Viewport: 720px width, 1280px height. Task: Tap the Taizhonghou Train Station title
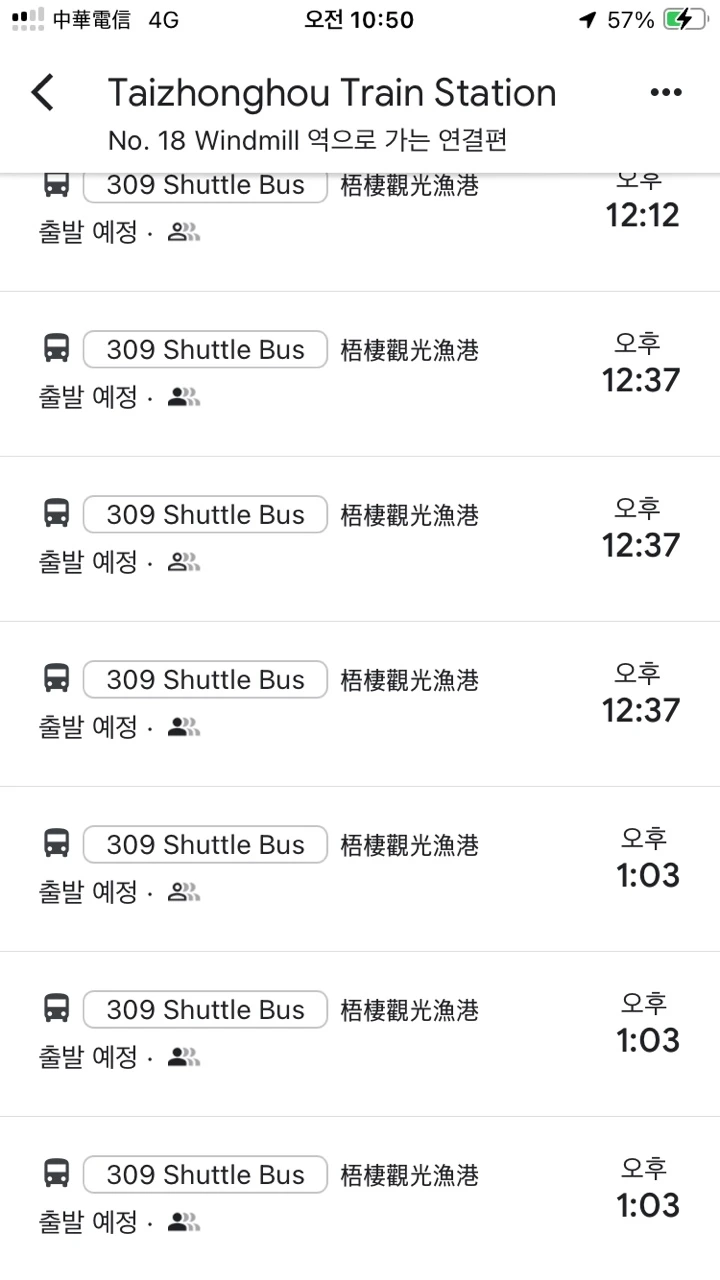click(x=332, y=92)
